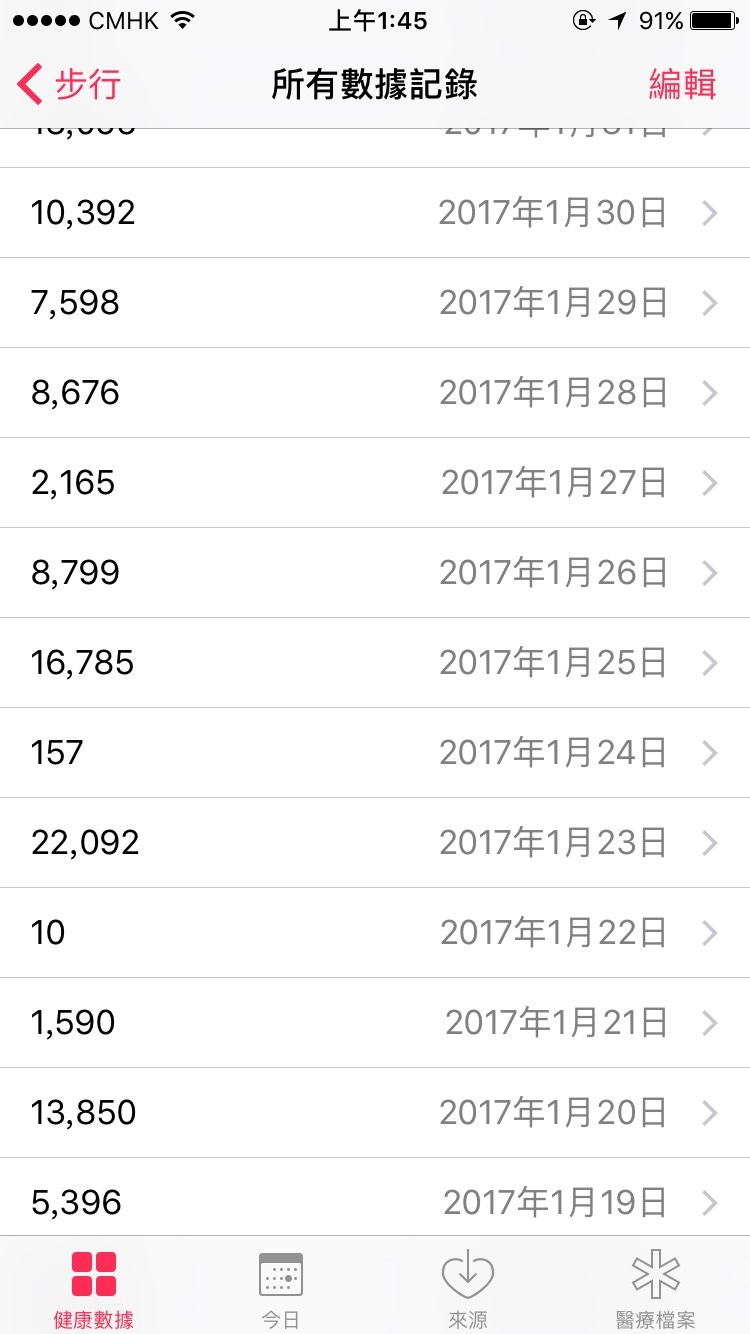The height and width of the screenshot is (1334, 750).
Task: Open the 2017年1月29日 record
Action: (x=375, y=303)
